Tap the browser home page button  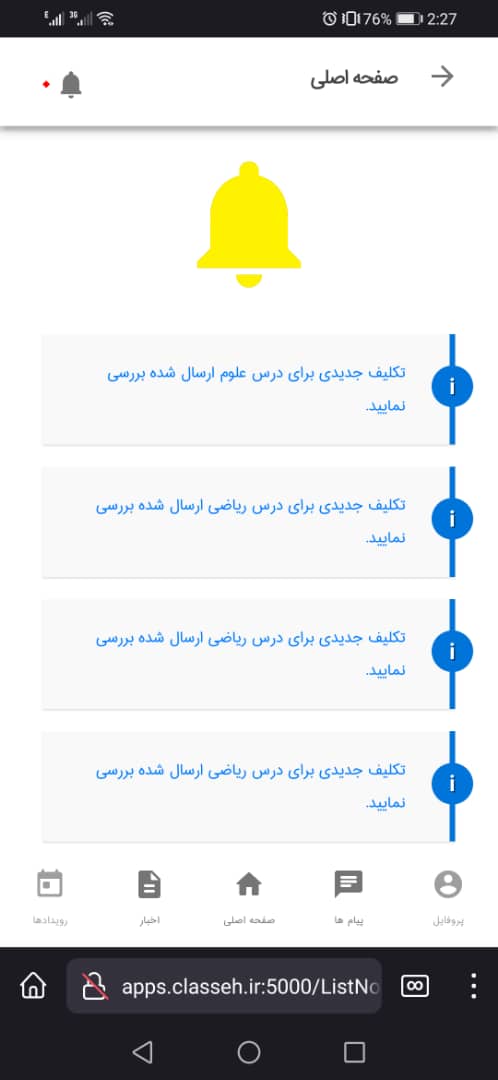32,986
